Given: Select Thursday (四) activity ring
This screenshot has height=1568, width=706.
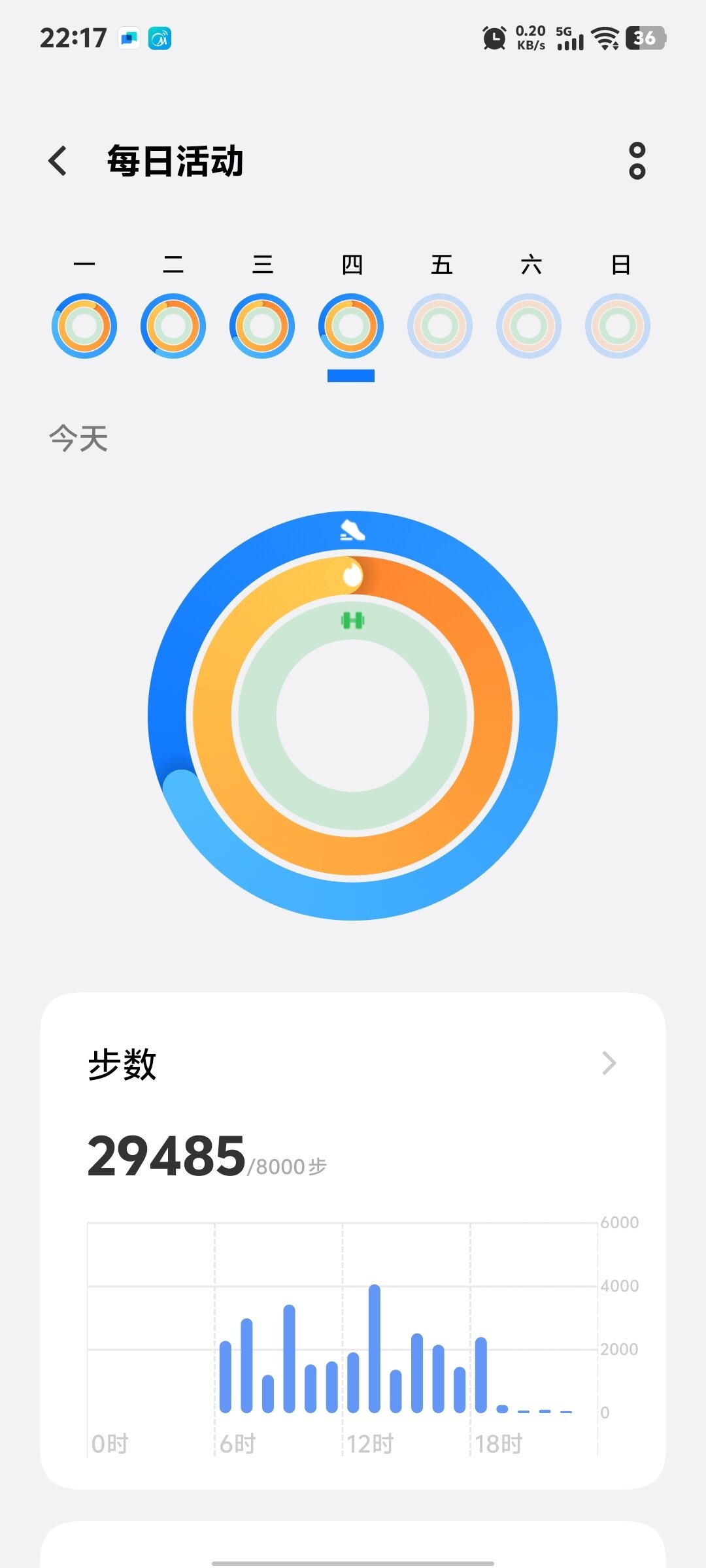Looking at the screenshot, I should (351, 325).
